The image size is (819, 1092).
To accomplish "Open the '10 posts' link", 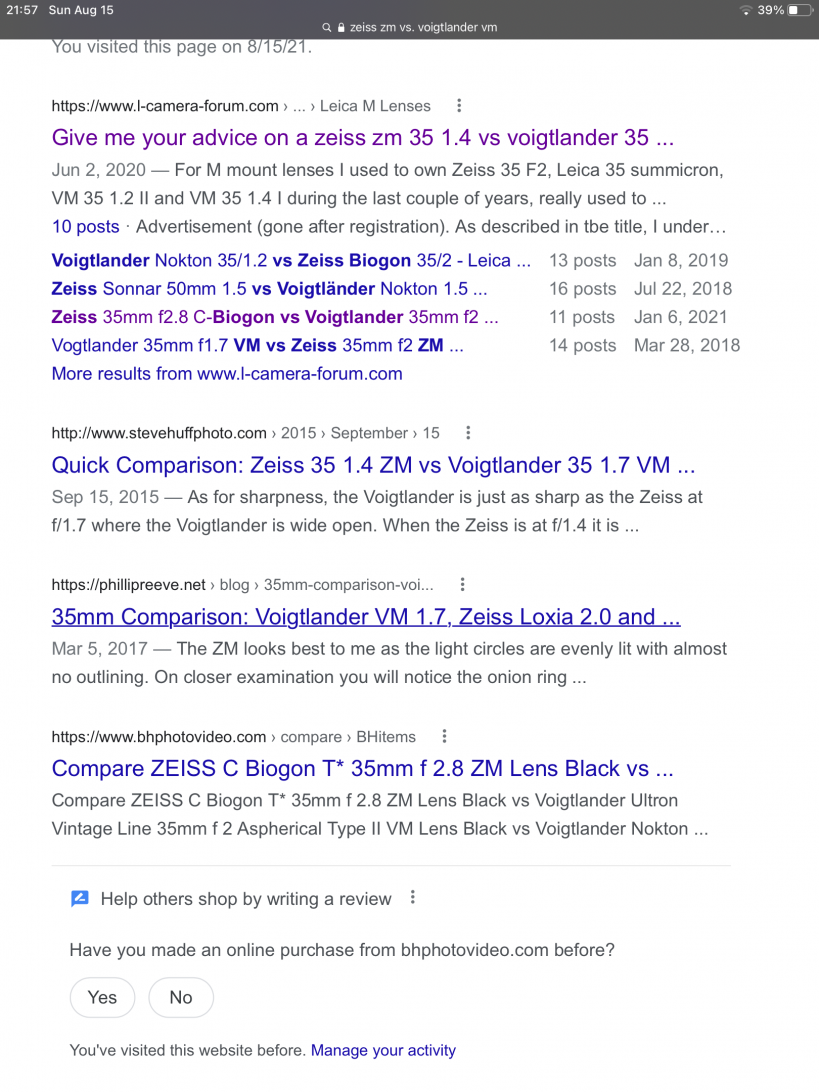I will click(85, 227).
